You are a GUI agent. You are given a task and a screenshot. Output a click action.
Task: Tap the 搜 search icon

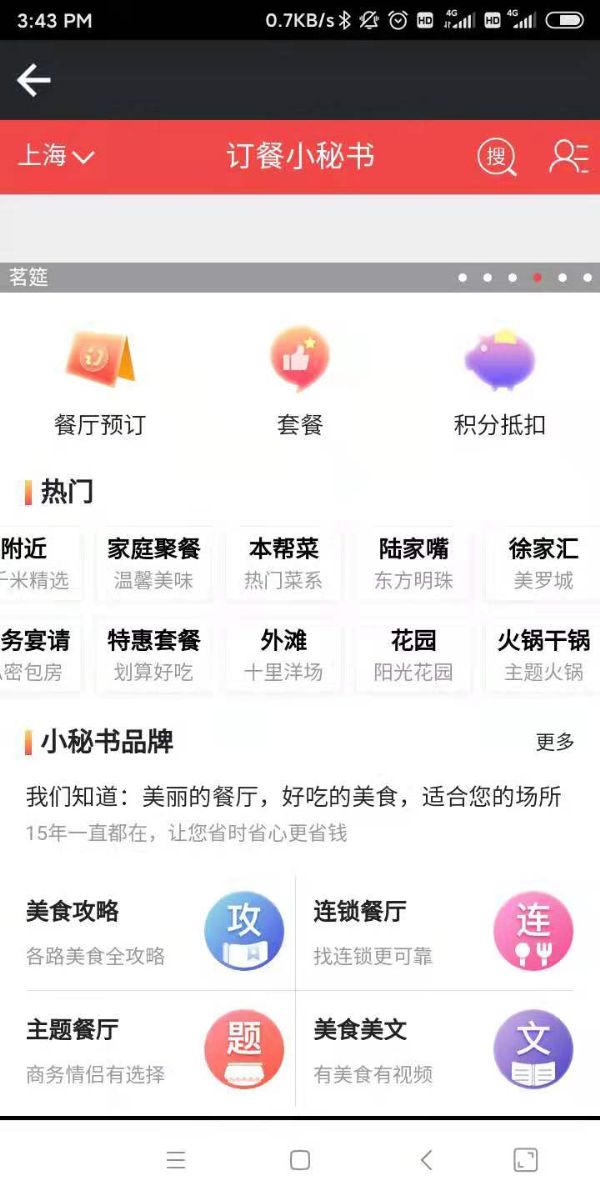click(496, 157)
